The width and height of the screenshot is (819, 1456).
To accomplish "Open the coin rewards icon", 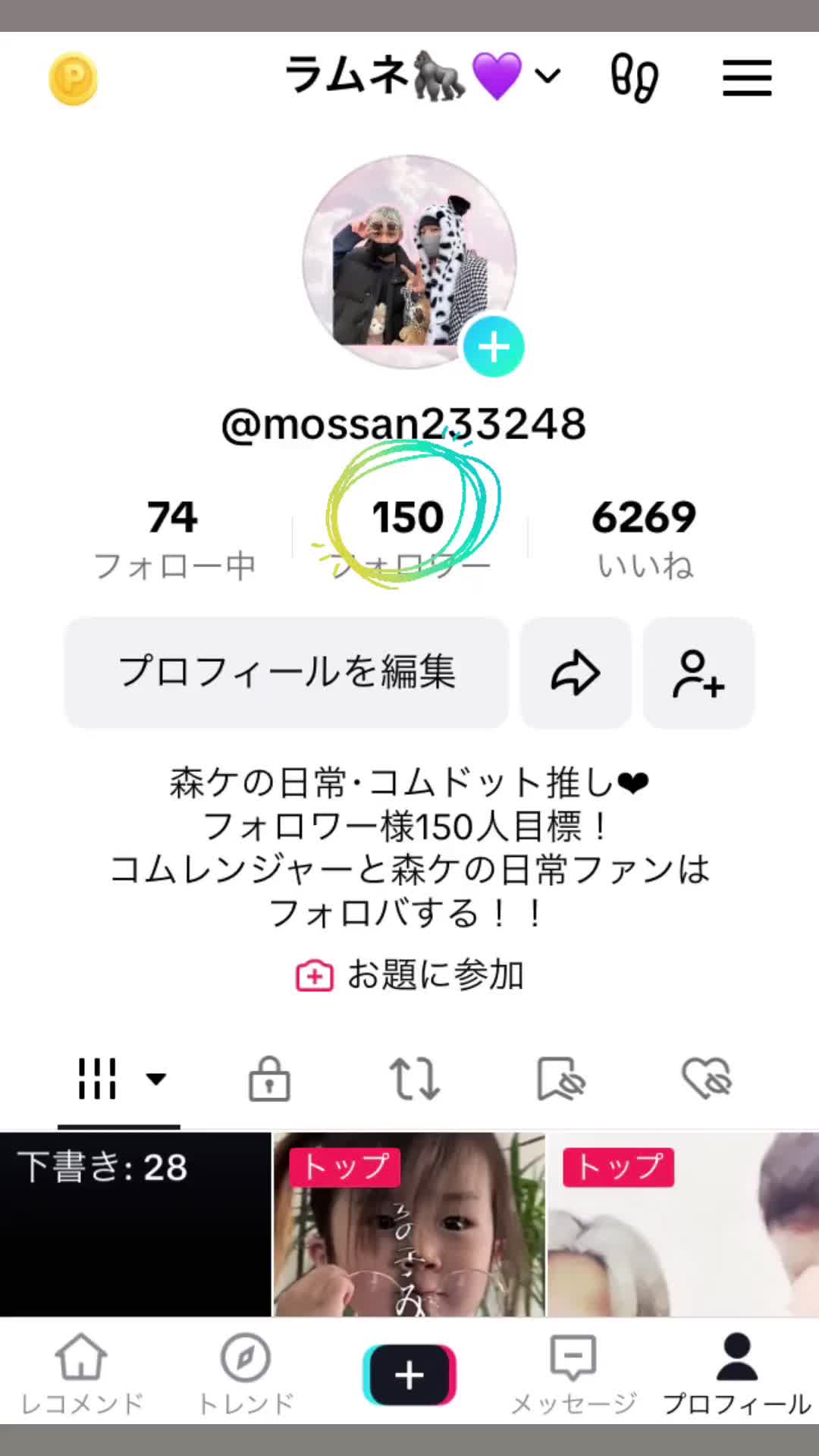I will 73,78.
